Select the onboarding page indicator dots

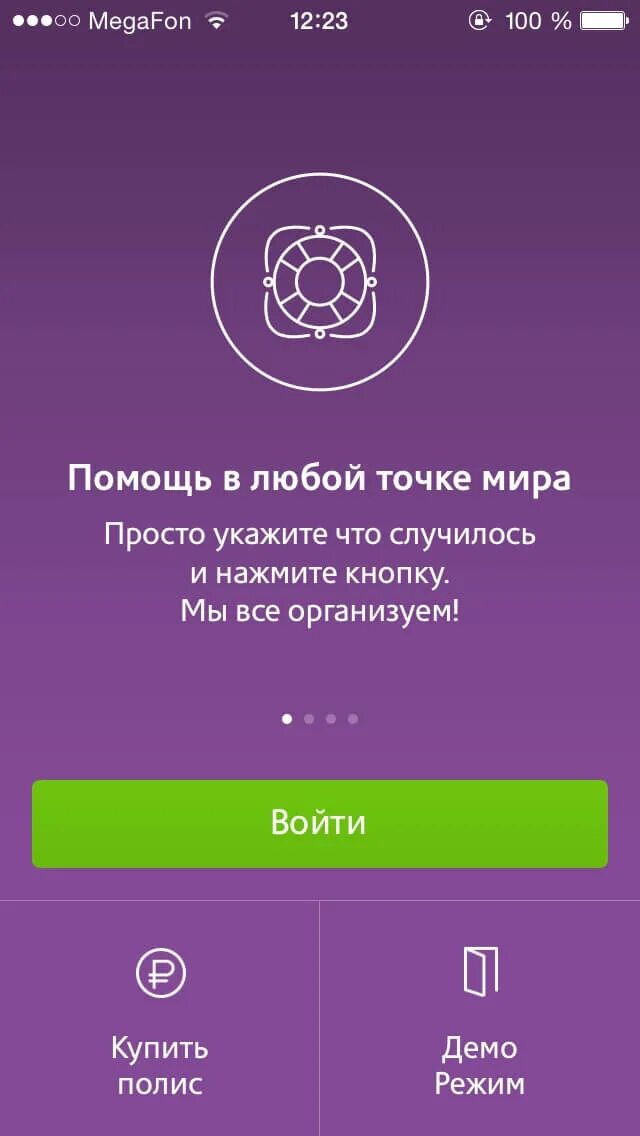(x=320, y=718)
